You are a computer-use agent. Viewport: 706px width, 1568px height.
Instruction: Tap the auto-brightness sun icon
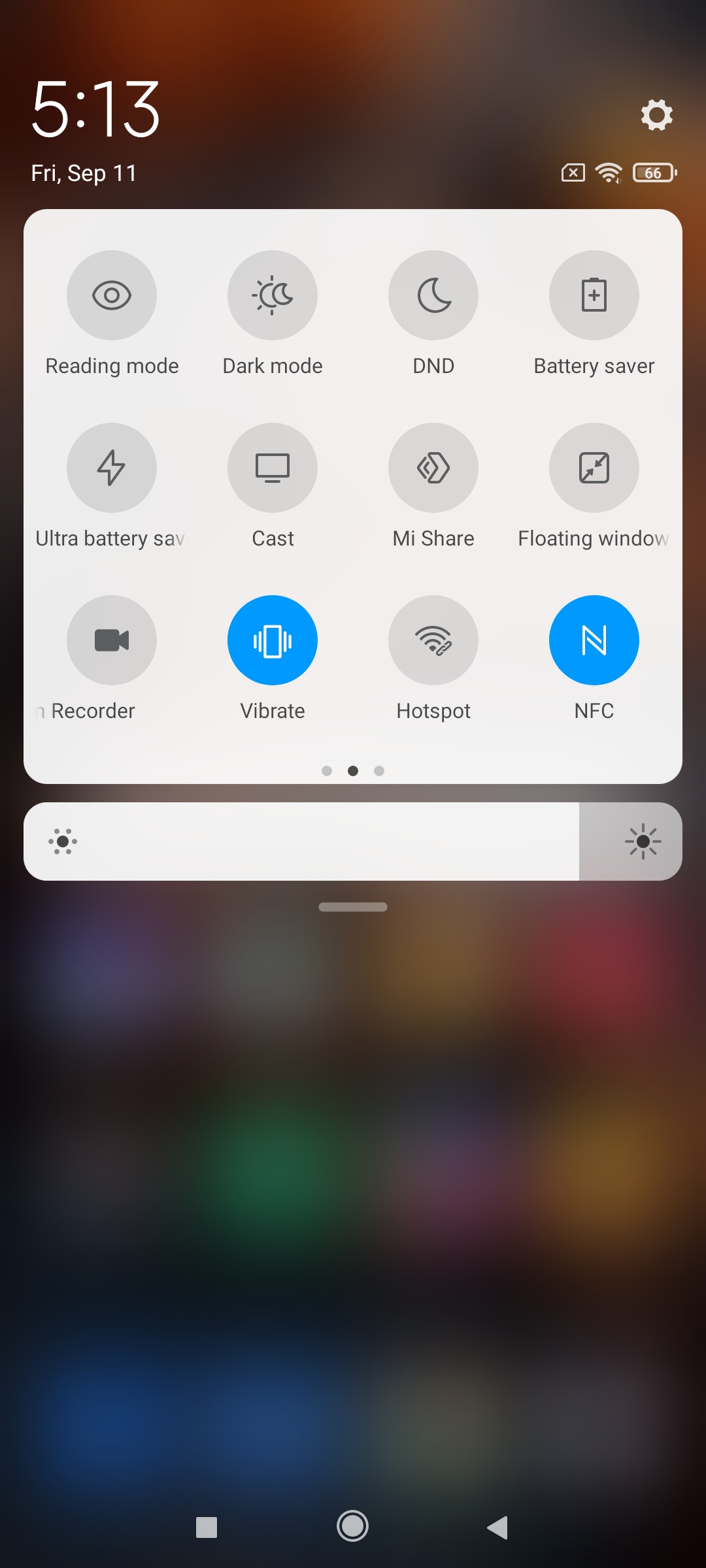(x=643, y=841)
